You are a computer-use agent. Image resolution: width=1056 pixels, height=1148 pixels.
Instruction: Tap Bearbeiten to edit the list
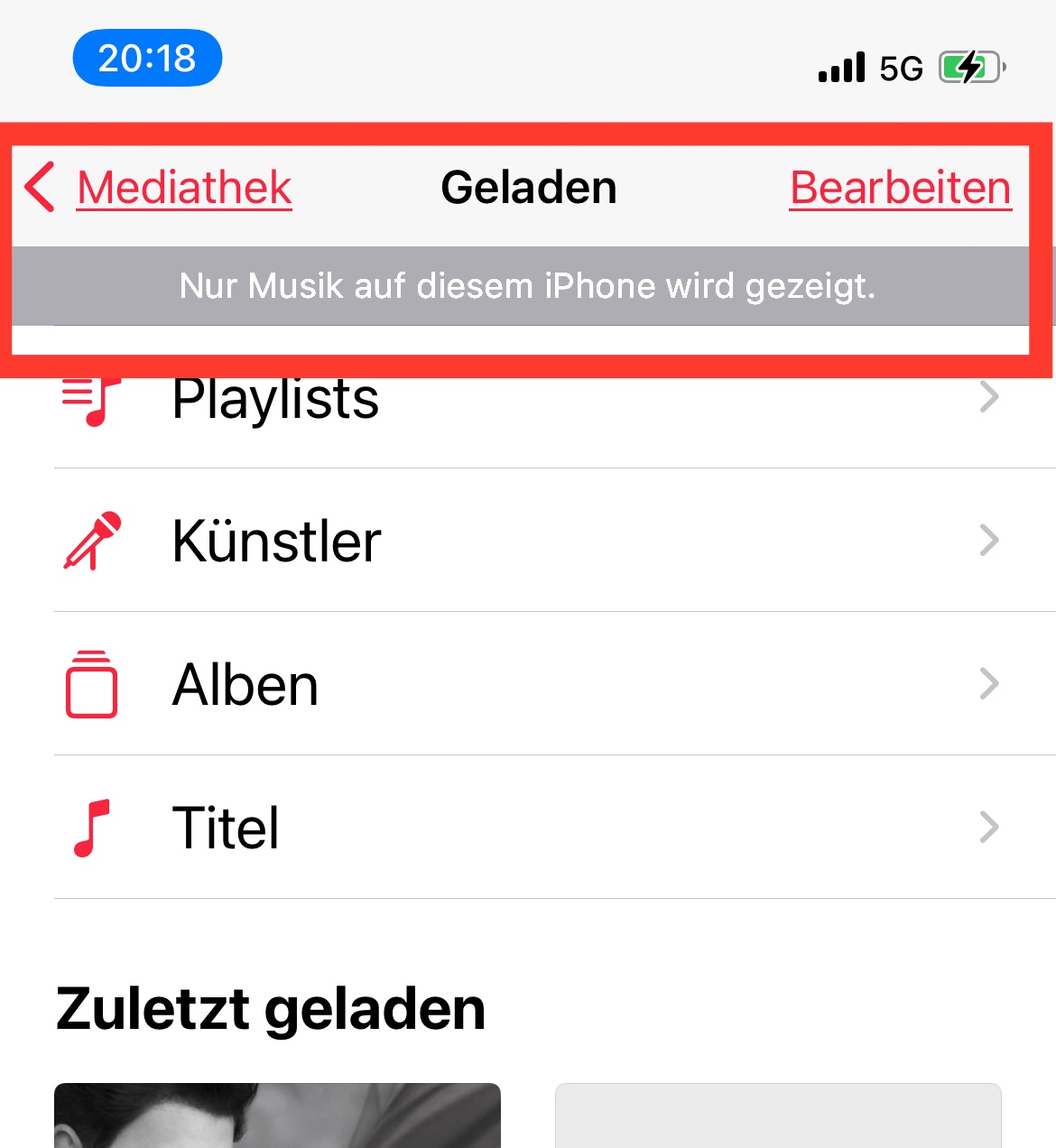(x=901, y=188)
